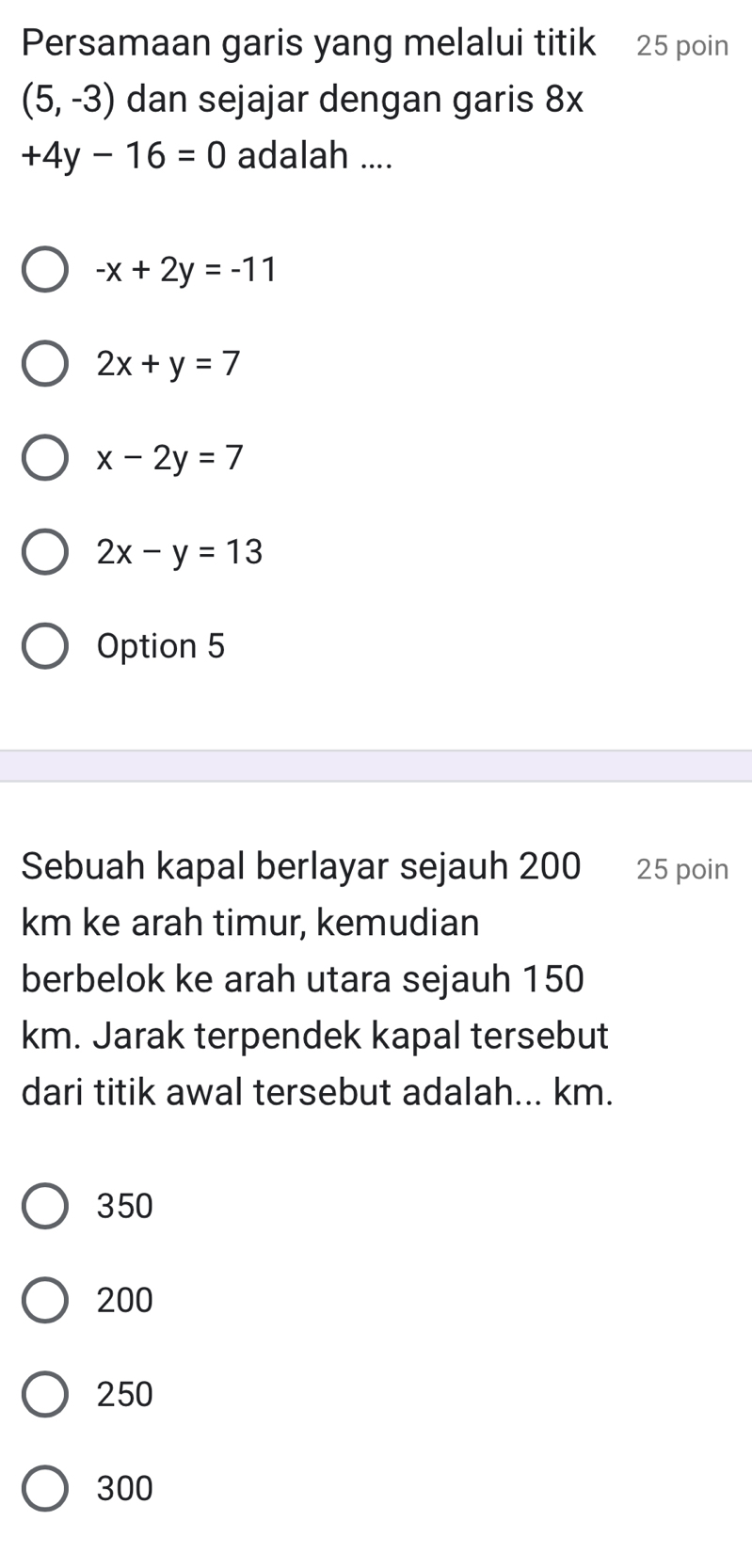Select 200 as the shortest distance
Screen dimensions: 752x1568
[45, 1300]
